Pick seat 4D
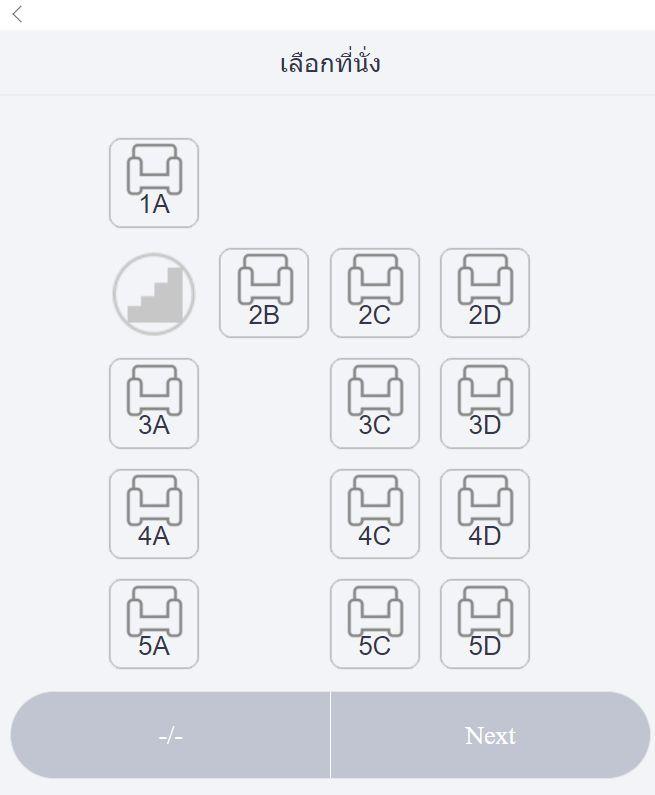The image size is (655, 795). pos(485,514)
